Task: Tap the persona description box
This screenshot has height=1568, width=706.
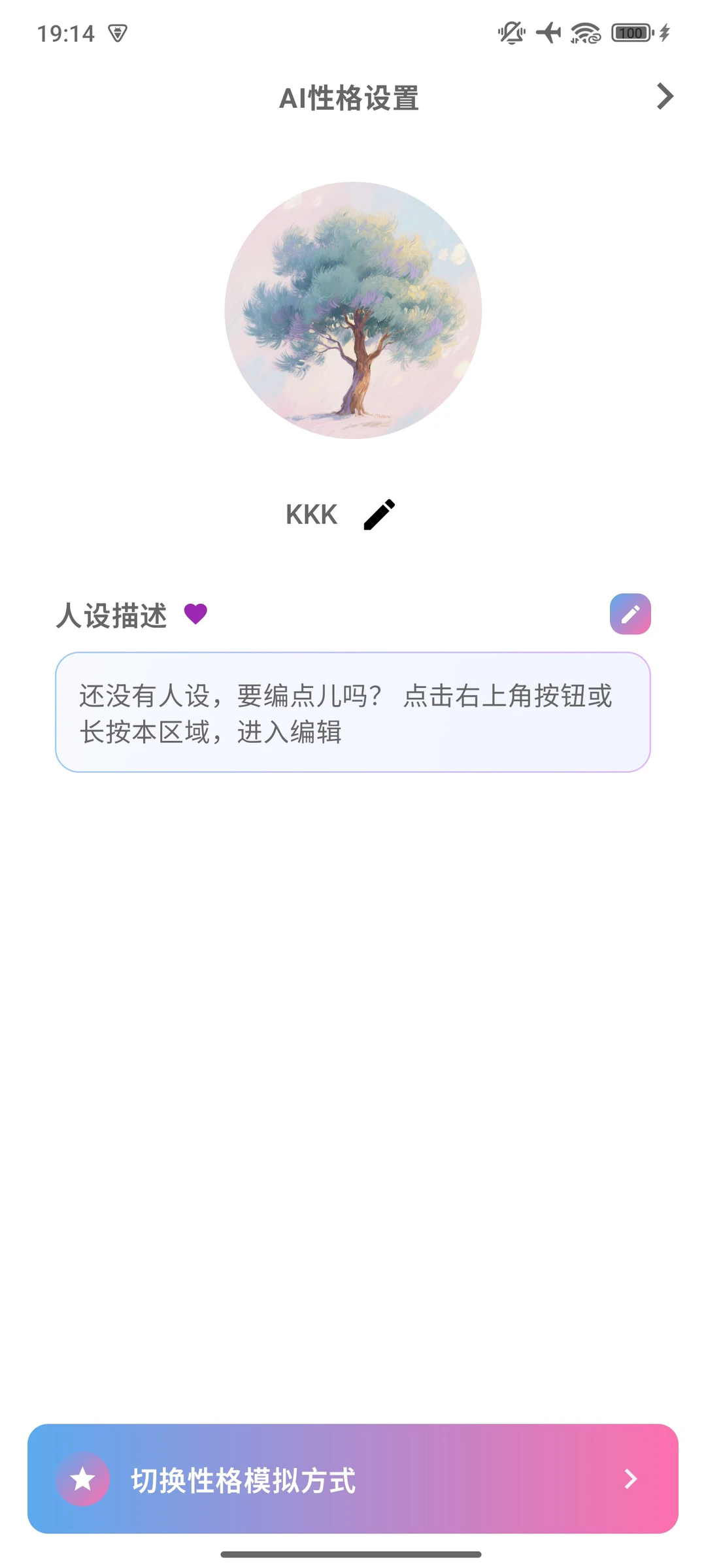Action: click(x=353, y=712)
